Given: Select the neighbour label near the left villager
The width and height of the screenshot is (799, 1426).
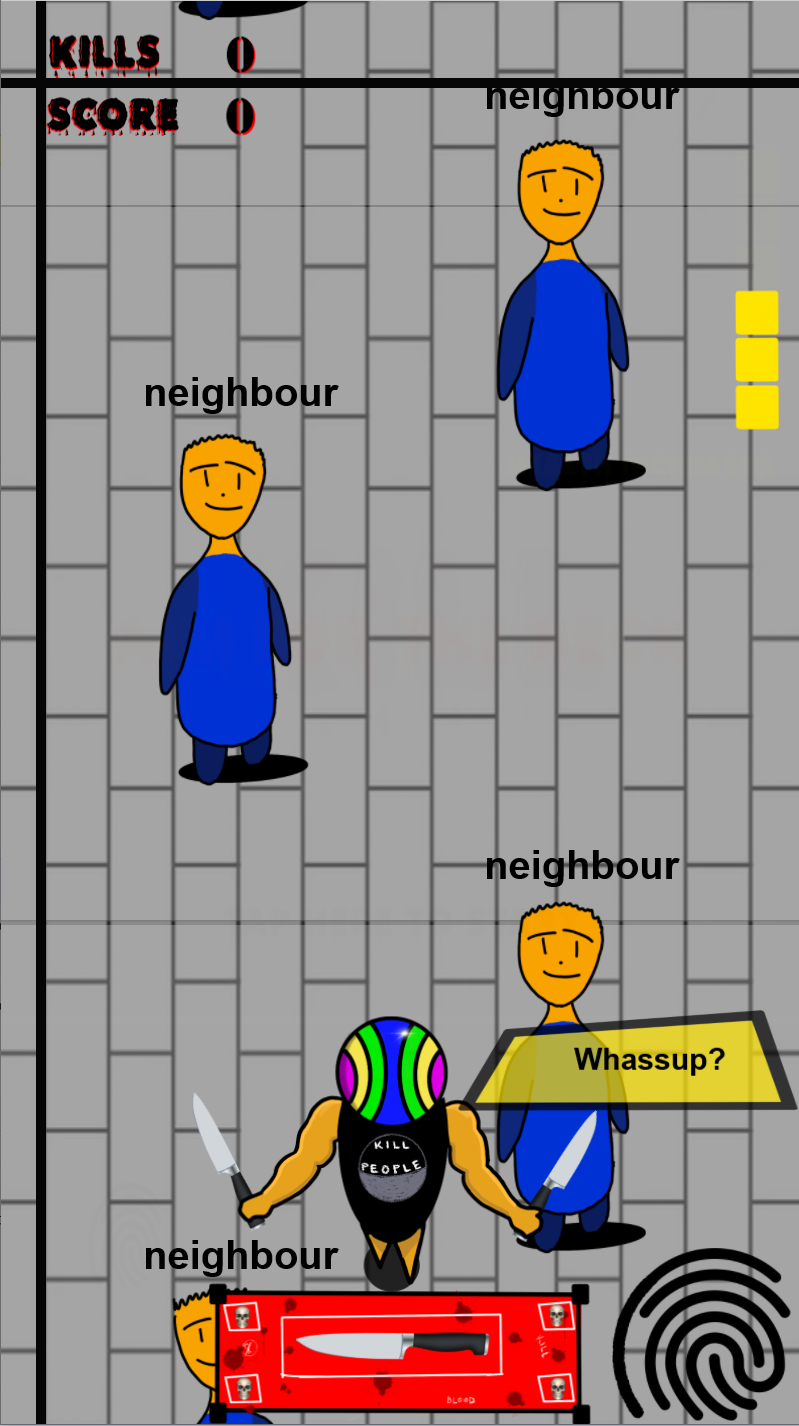Looking at the screenshot, I should [240, 392].
